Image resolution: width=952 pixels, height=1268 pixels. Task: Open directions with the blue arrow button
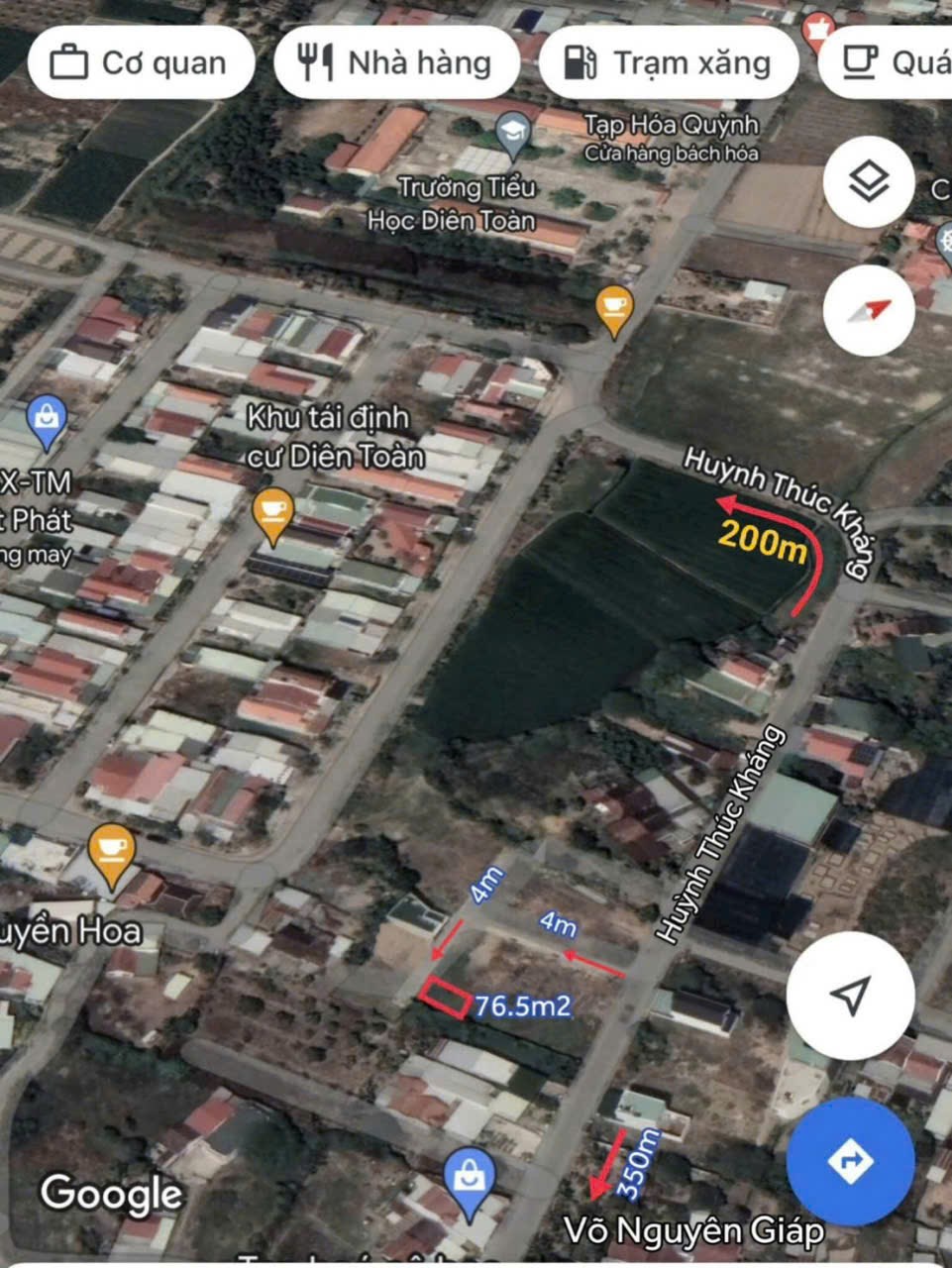tap(850, 1160)
